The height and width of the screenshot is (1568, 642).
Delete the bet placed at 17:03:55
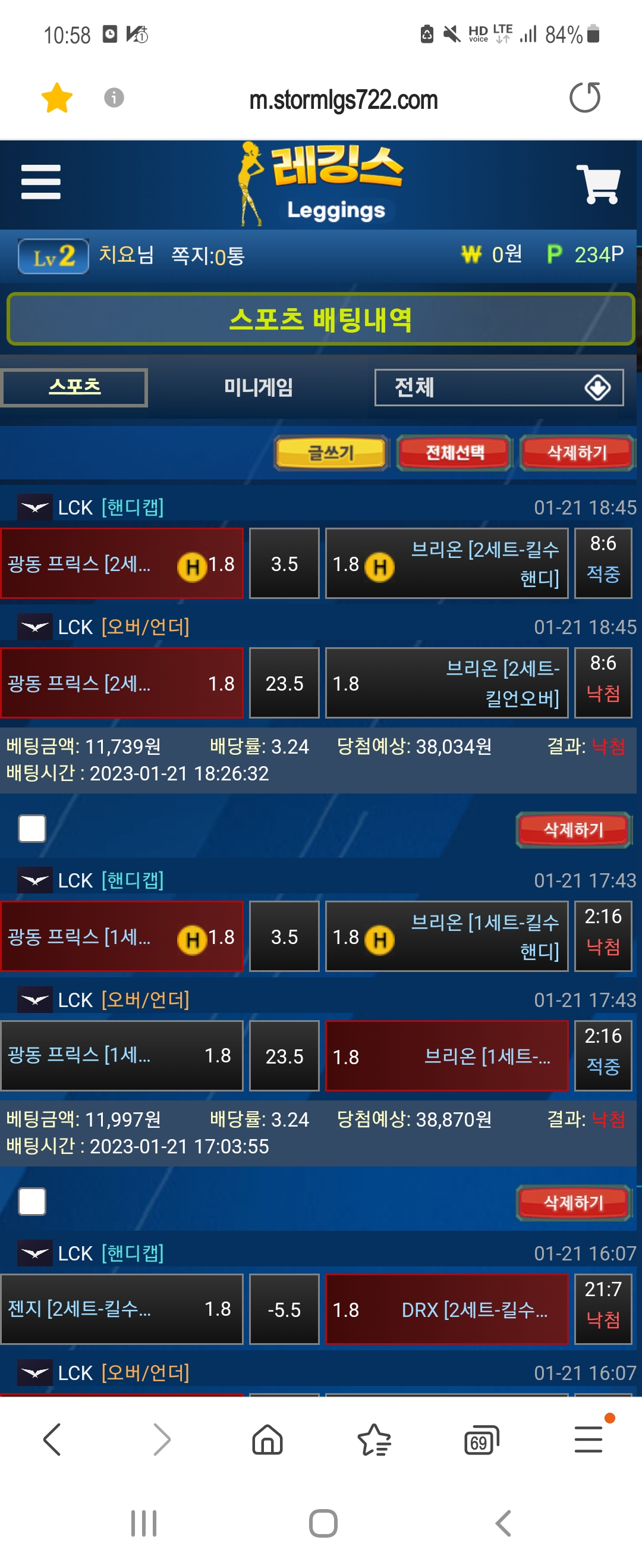573,1202
